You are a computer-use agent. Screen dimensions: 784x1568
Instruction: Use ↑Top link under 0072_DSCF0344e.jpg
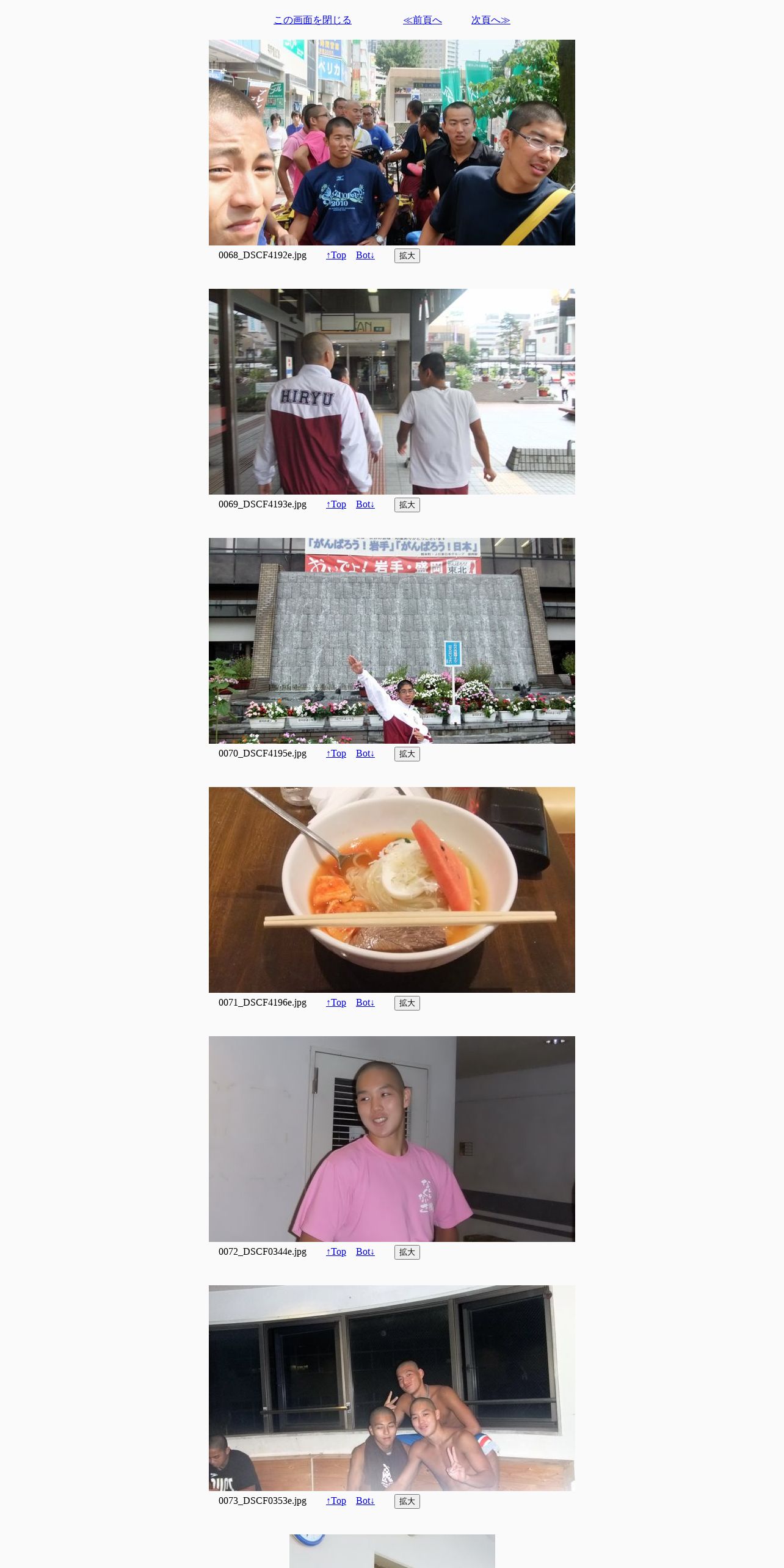[x=336, y=1252]
